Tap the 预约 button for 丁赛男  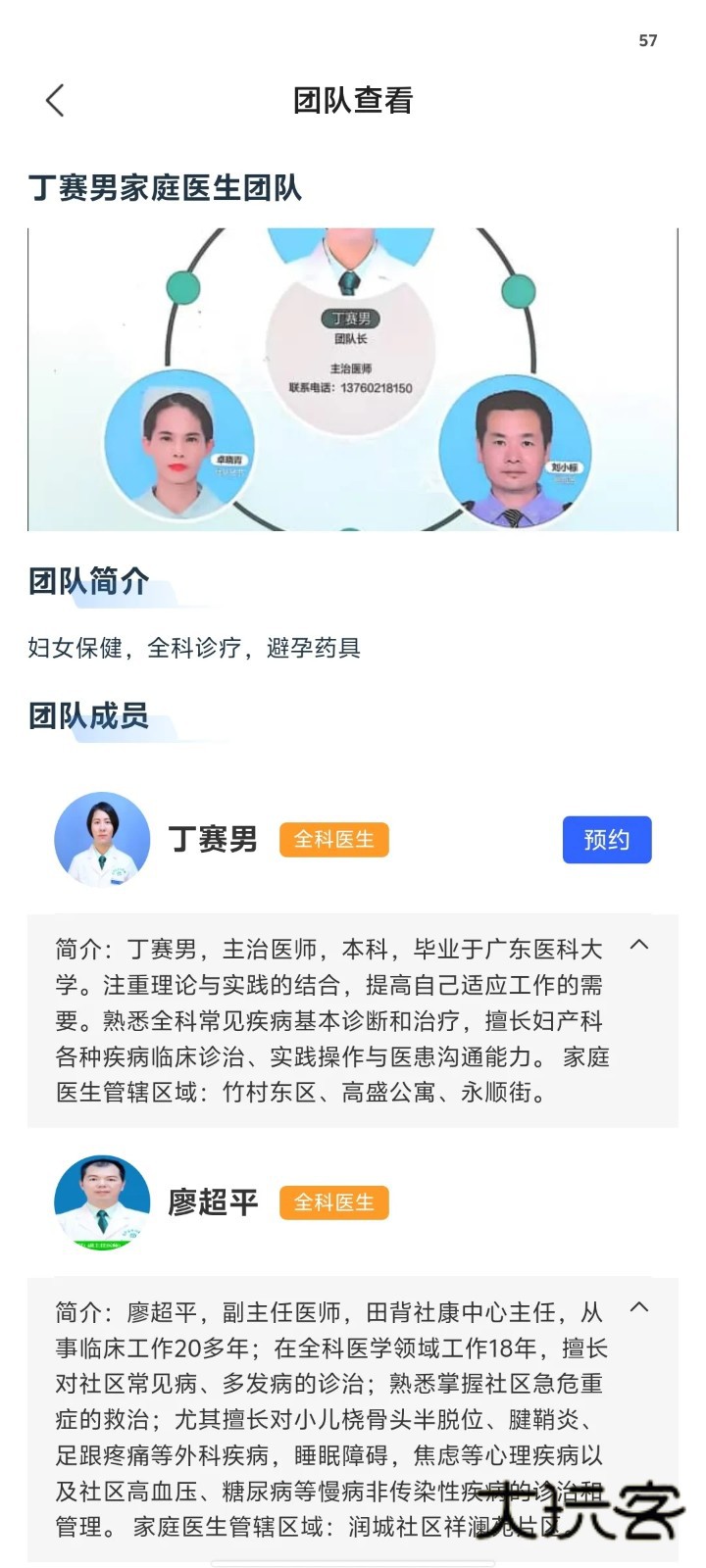click(x=606, y=840)
